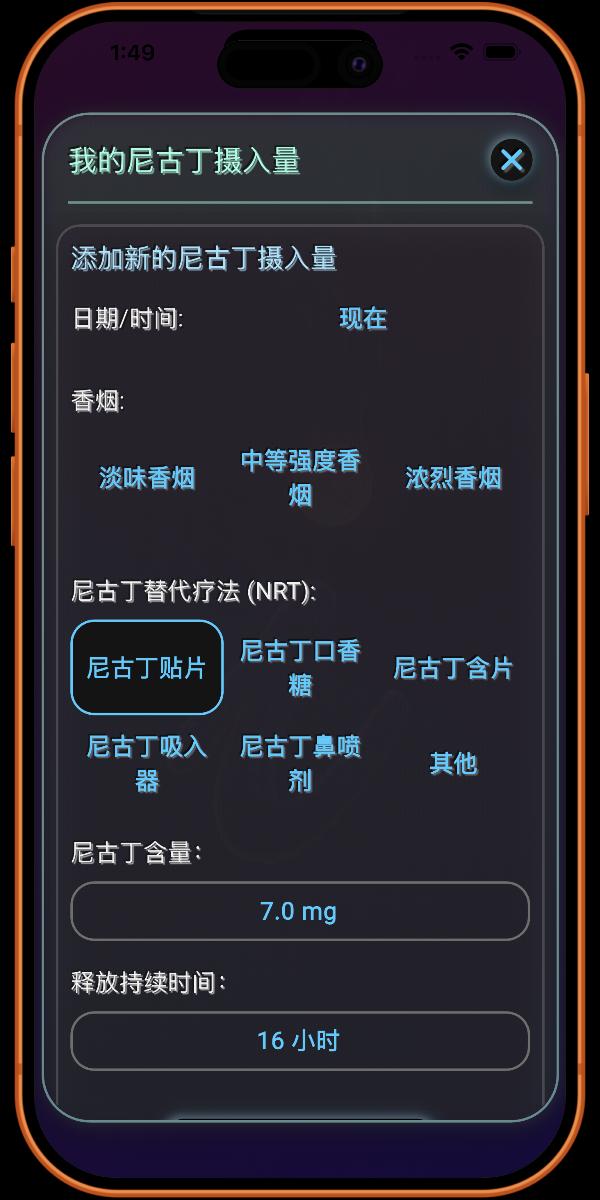Choose 中等强度香烟 option

[x=300, y=478]
